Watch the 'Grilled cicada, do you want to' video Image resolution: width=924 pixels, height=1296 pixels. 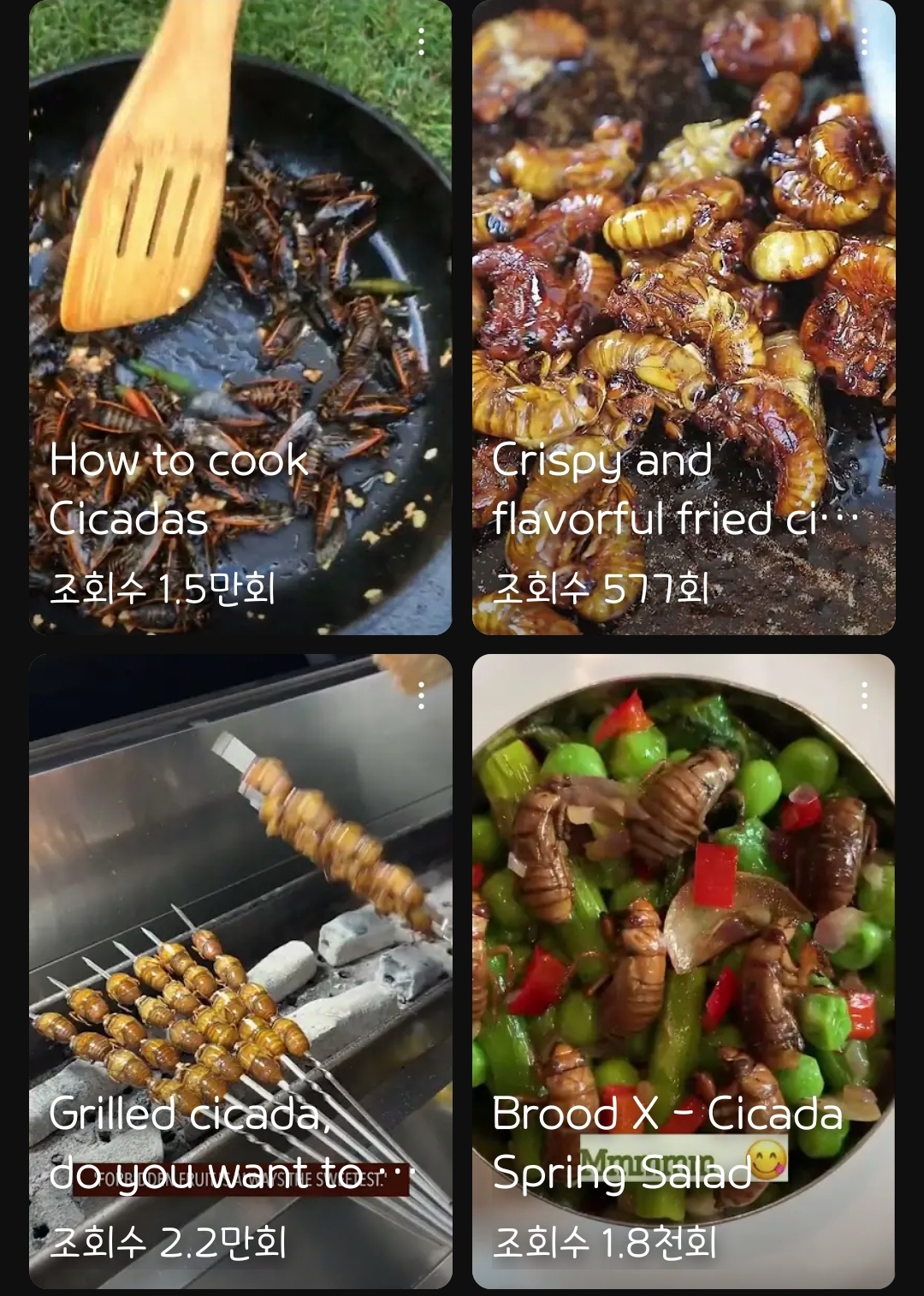point(240,971)
